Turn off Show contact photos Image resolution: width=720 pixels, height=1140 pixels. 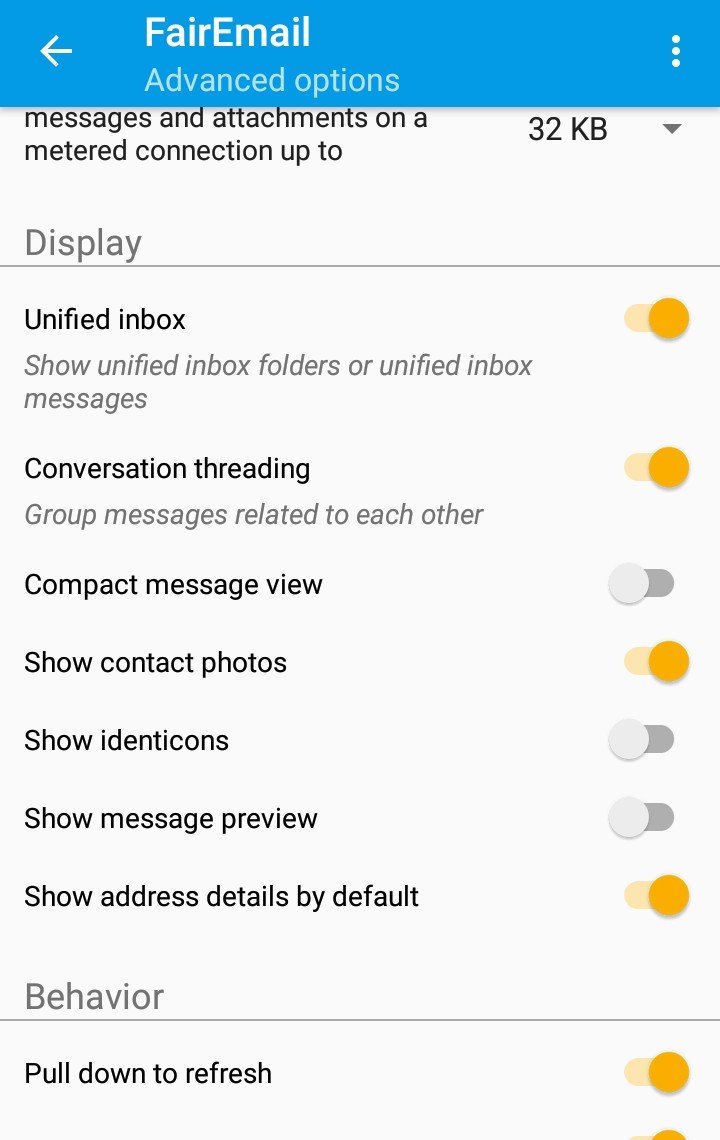click(656, 662)
